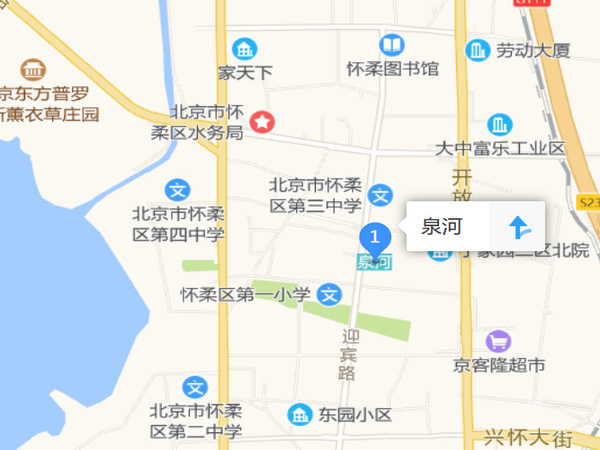Open the 怀柔图书馆 place icon

point(392,46)
